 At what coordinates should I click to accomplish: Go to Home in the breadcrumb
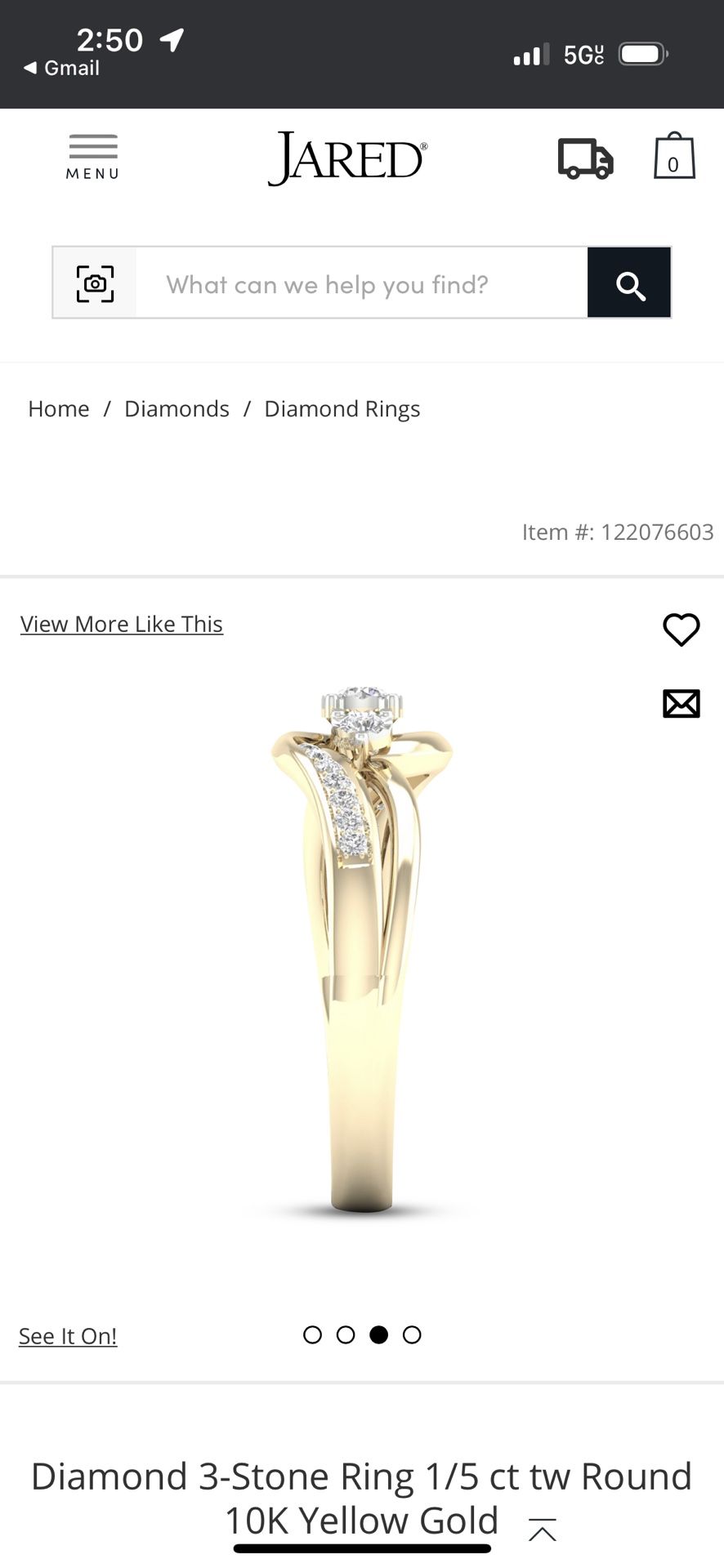click(x=59, y=408)
